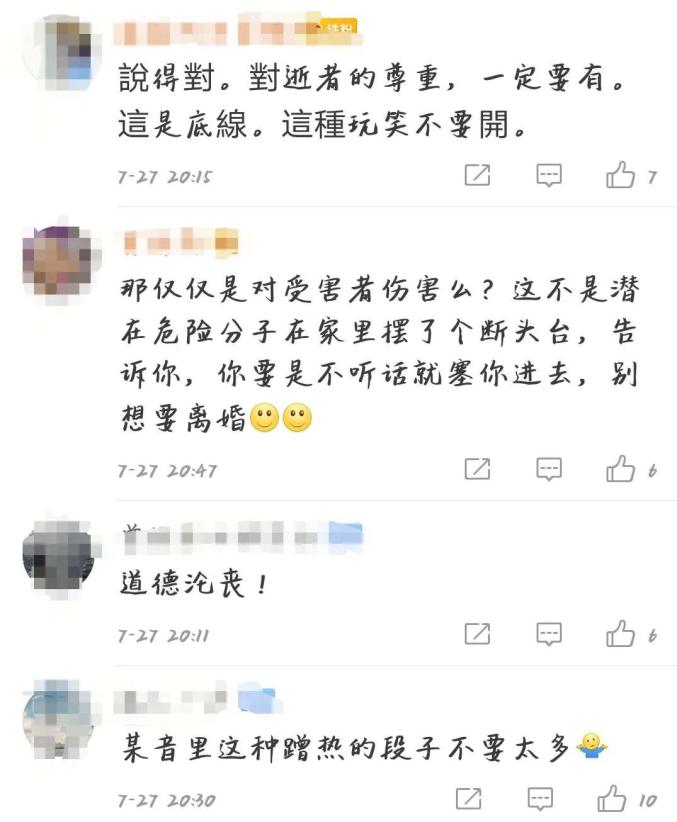
Task: Repost the comment posted at 7-27 20:30
Action: coord(468,799)
